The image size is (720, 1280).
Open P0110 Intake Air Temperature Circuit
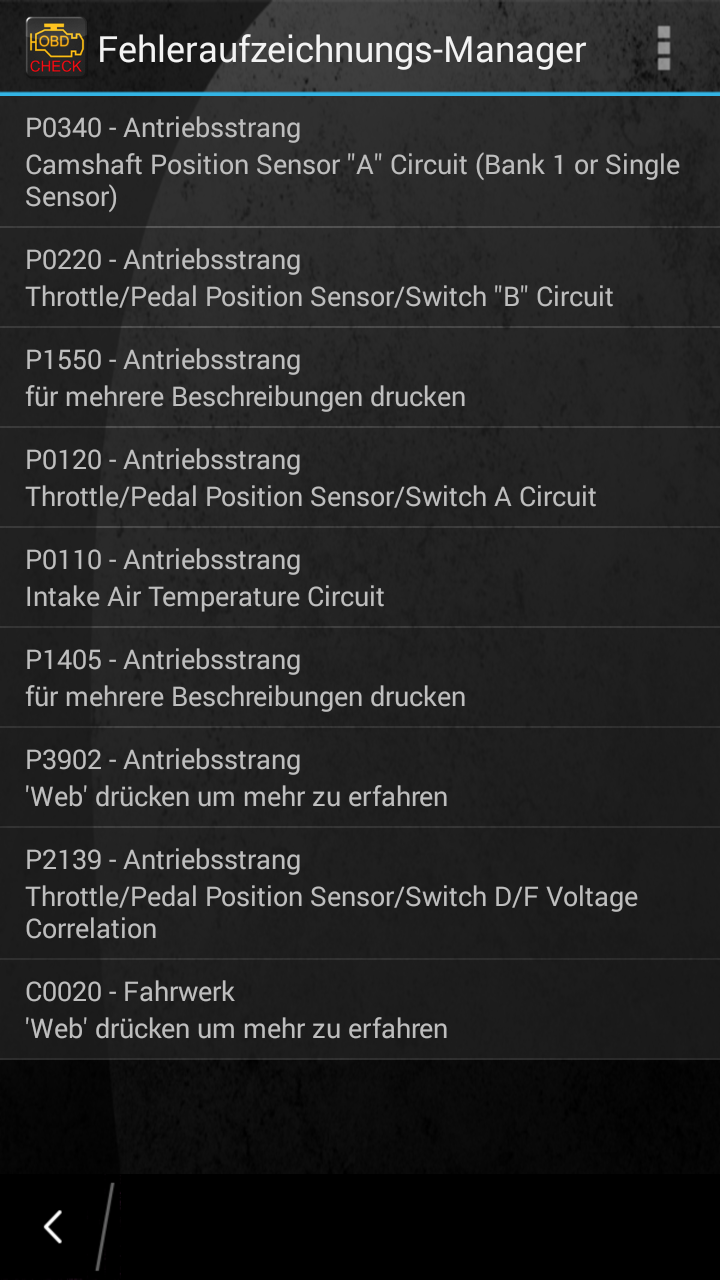(x=360, y=578)
